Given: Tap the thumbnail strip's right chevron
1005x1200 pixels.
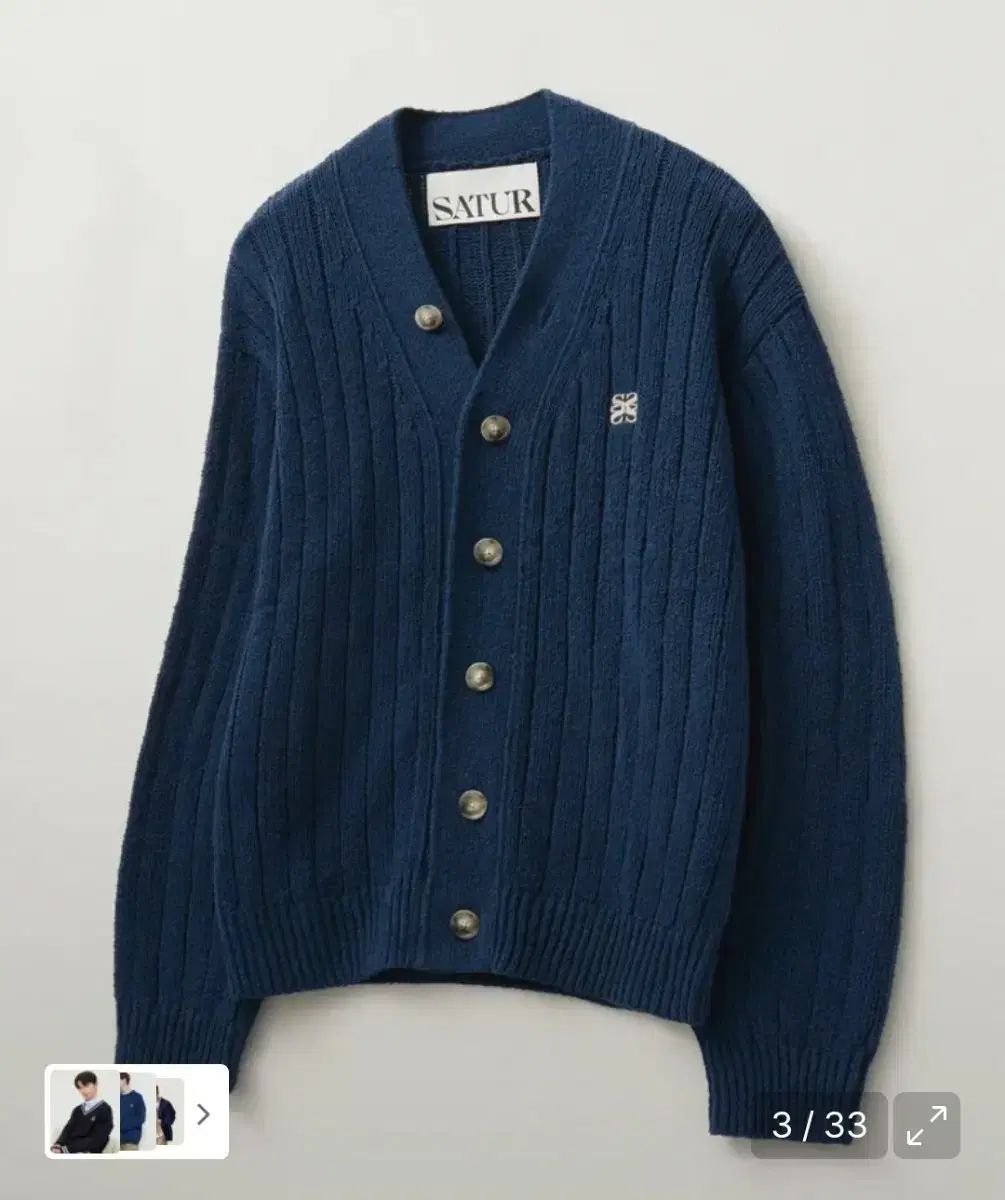Looking at the screenshot, I should (x=203, y=1113).
